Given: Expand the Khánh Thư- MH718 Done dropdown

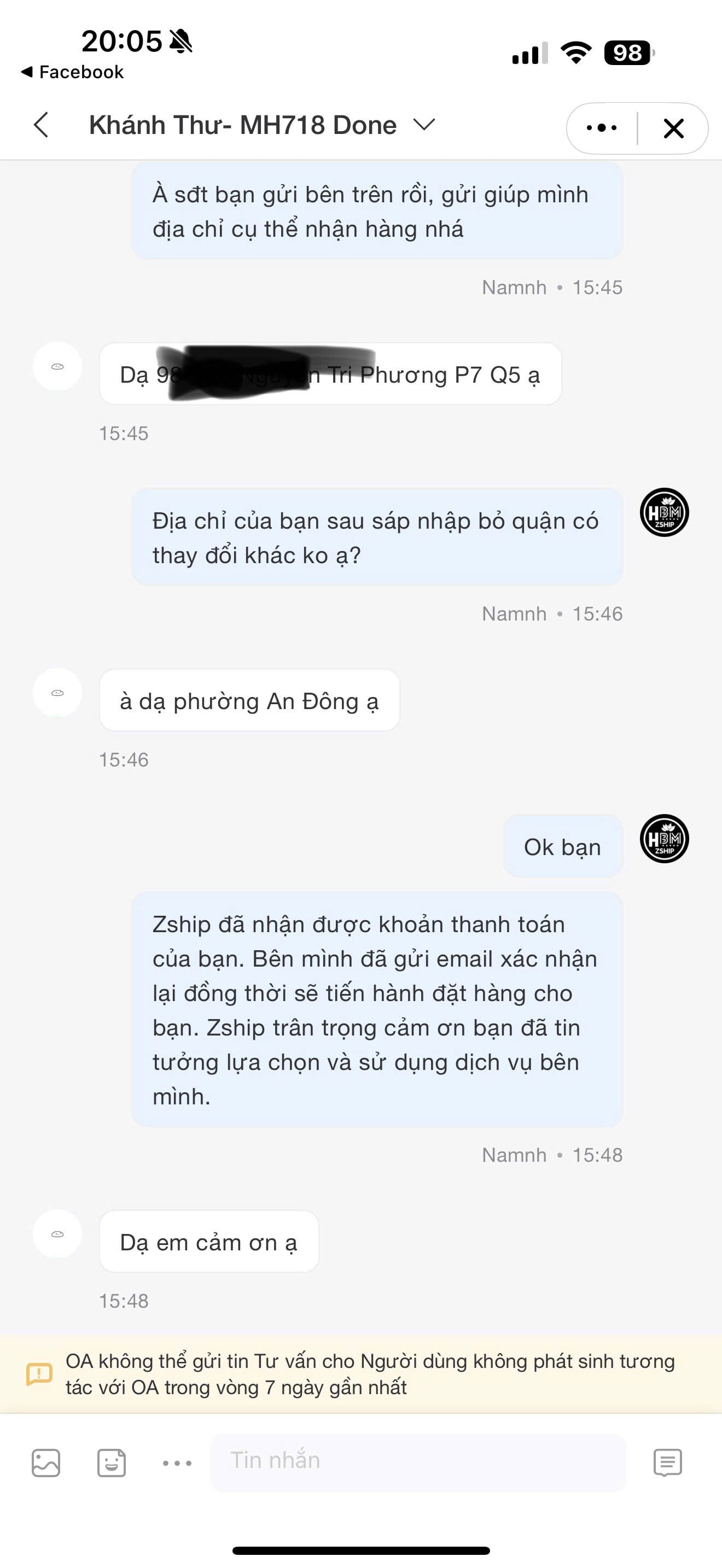Looking at the screenshot, I should (424, 125).
